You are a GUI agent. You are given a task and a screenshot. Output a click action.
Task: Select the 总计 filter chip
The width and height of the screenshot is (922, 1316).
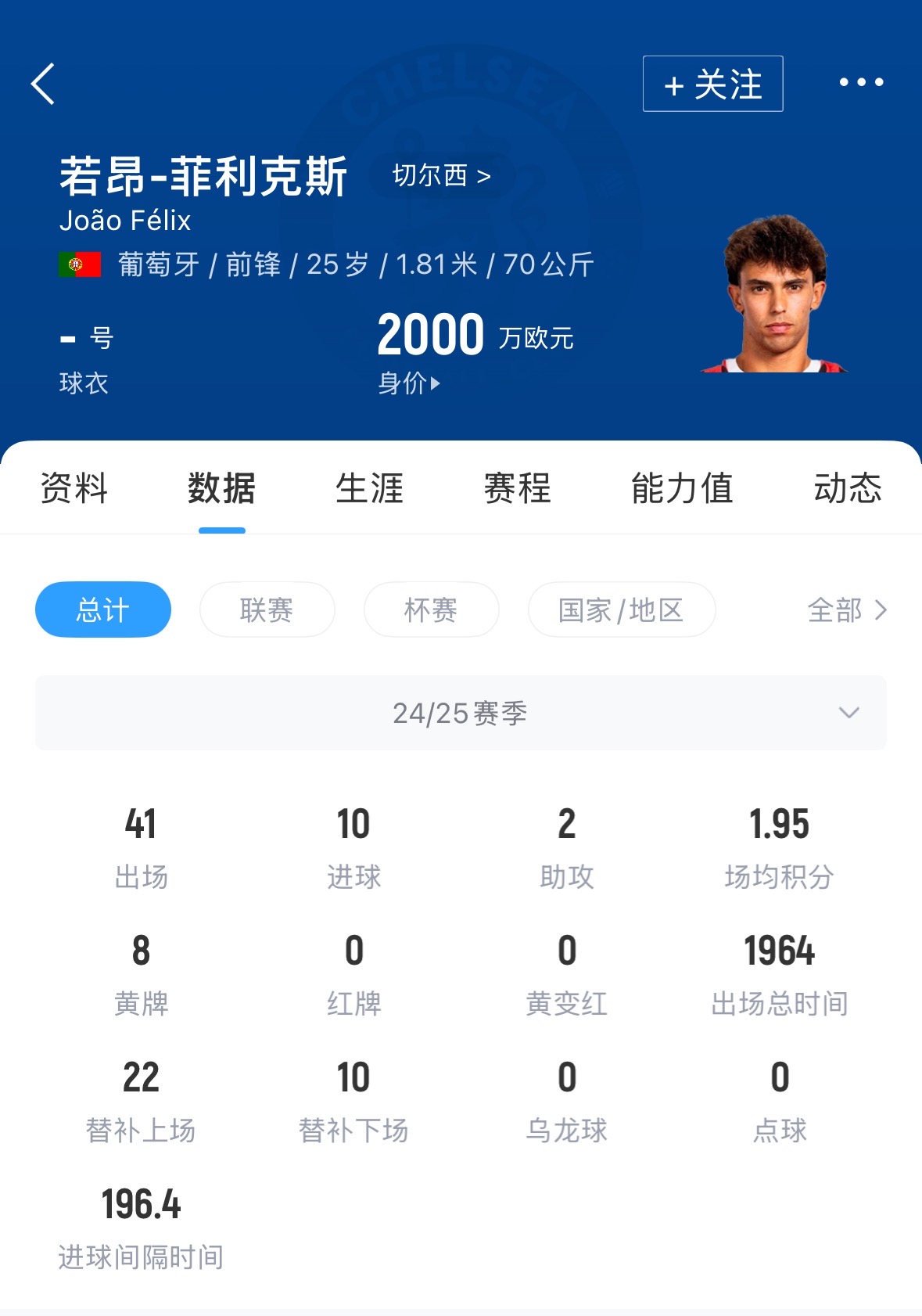pos(103,609)
